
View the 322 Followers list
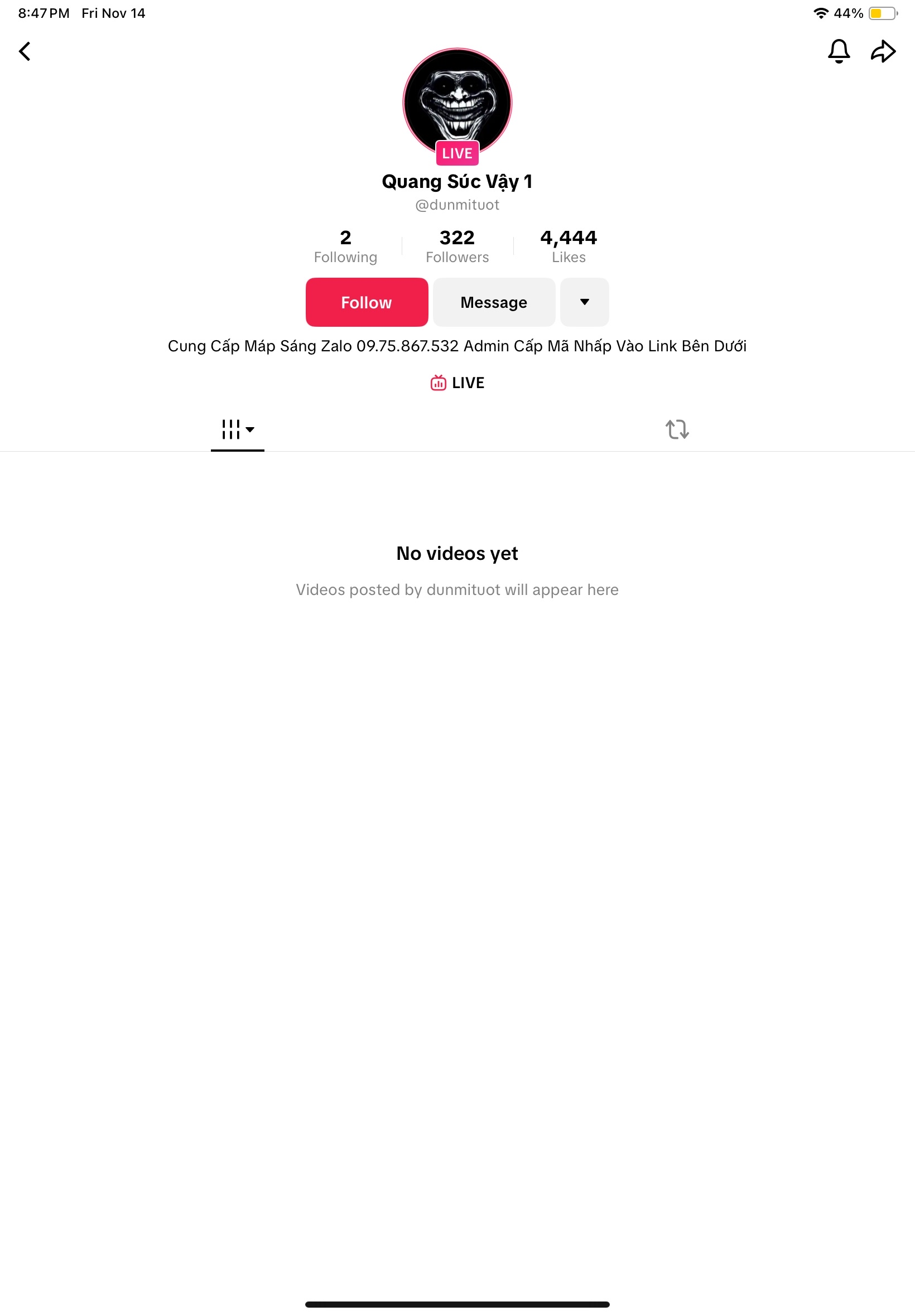[457, 246]
